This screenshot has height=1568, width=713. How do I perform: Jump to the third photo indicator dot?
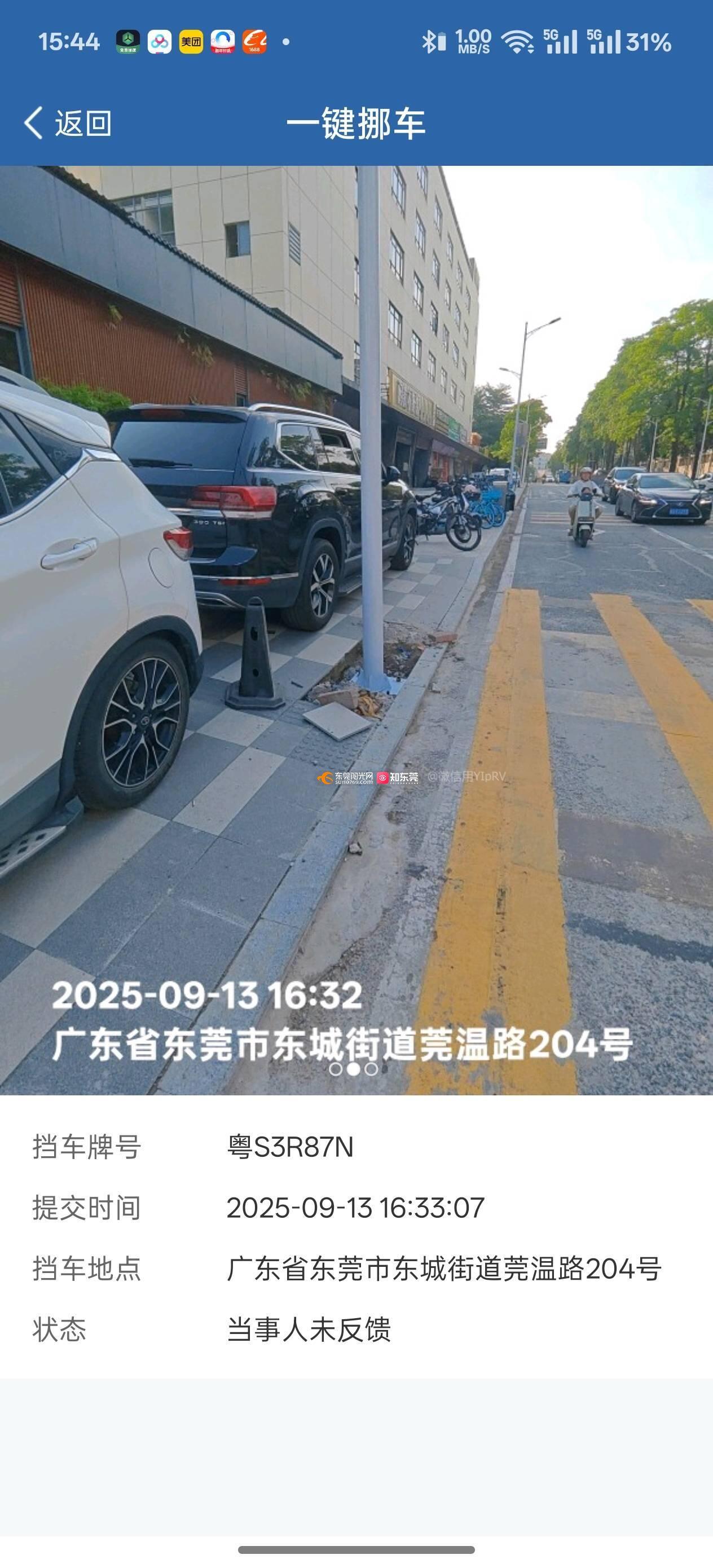click(x=371, y=1069)
